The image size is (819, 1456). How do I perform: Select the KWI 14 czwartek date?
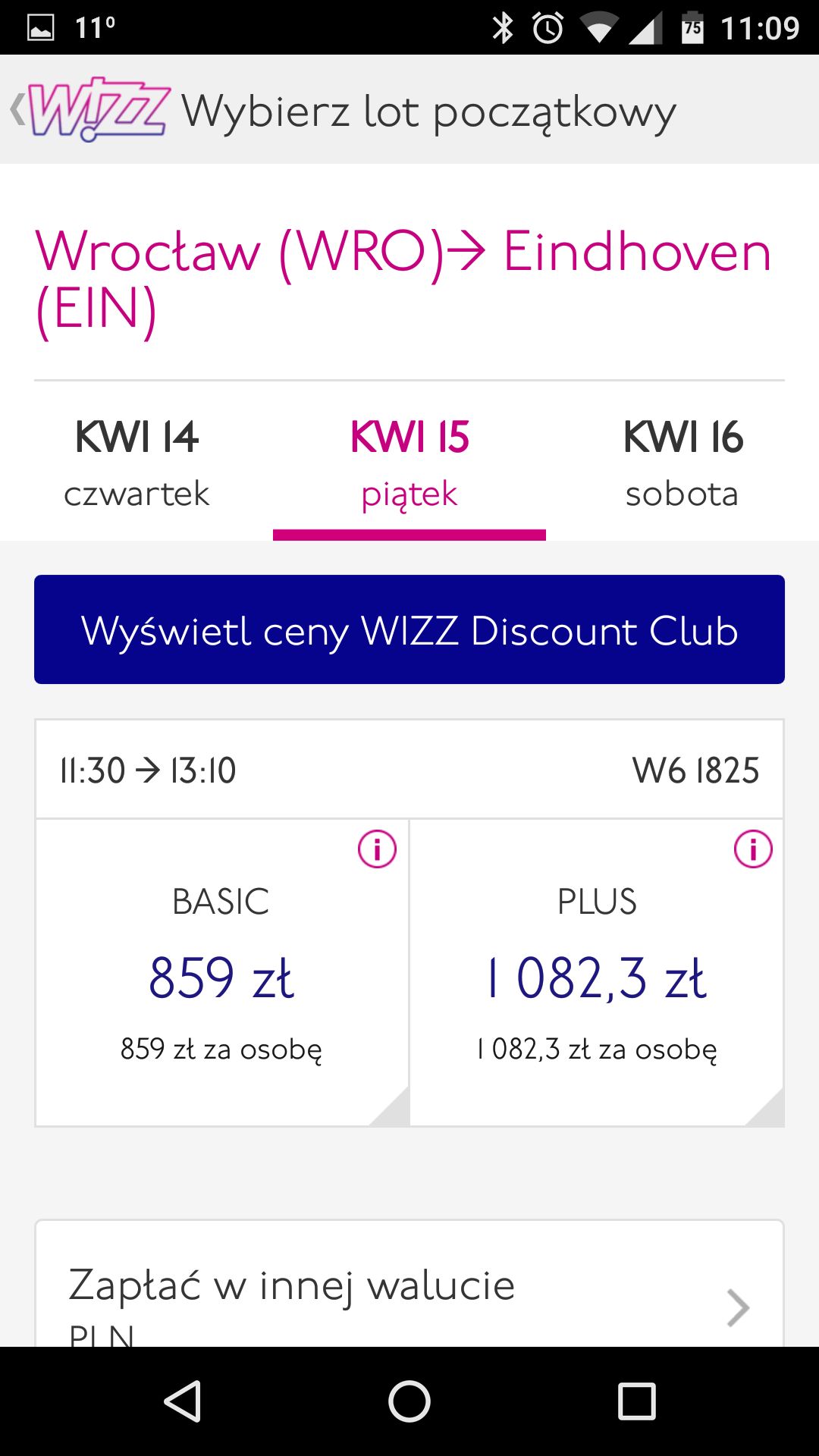136,464
